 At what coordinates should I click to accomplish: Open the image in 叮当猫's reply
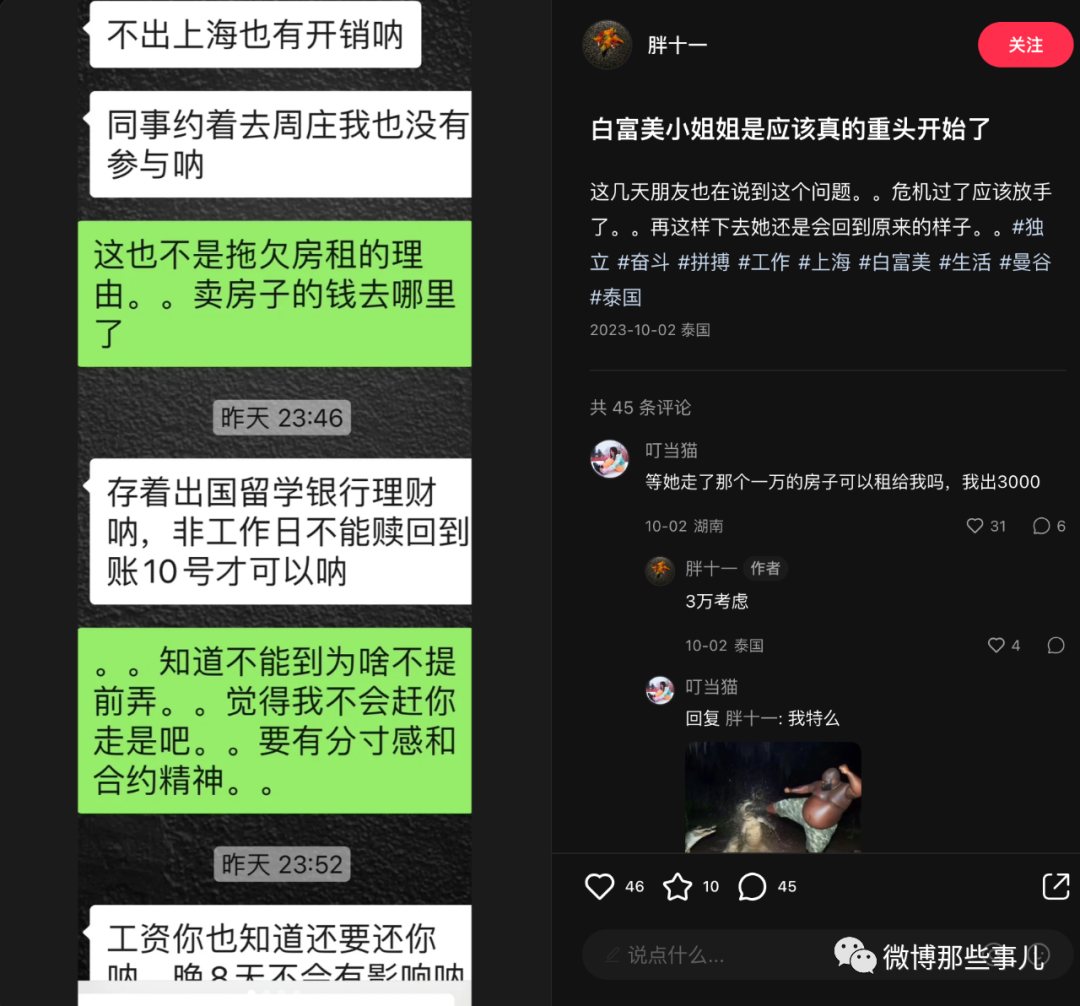click(x=773, y=797)
